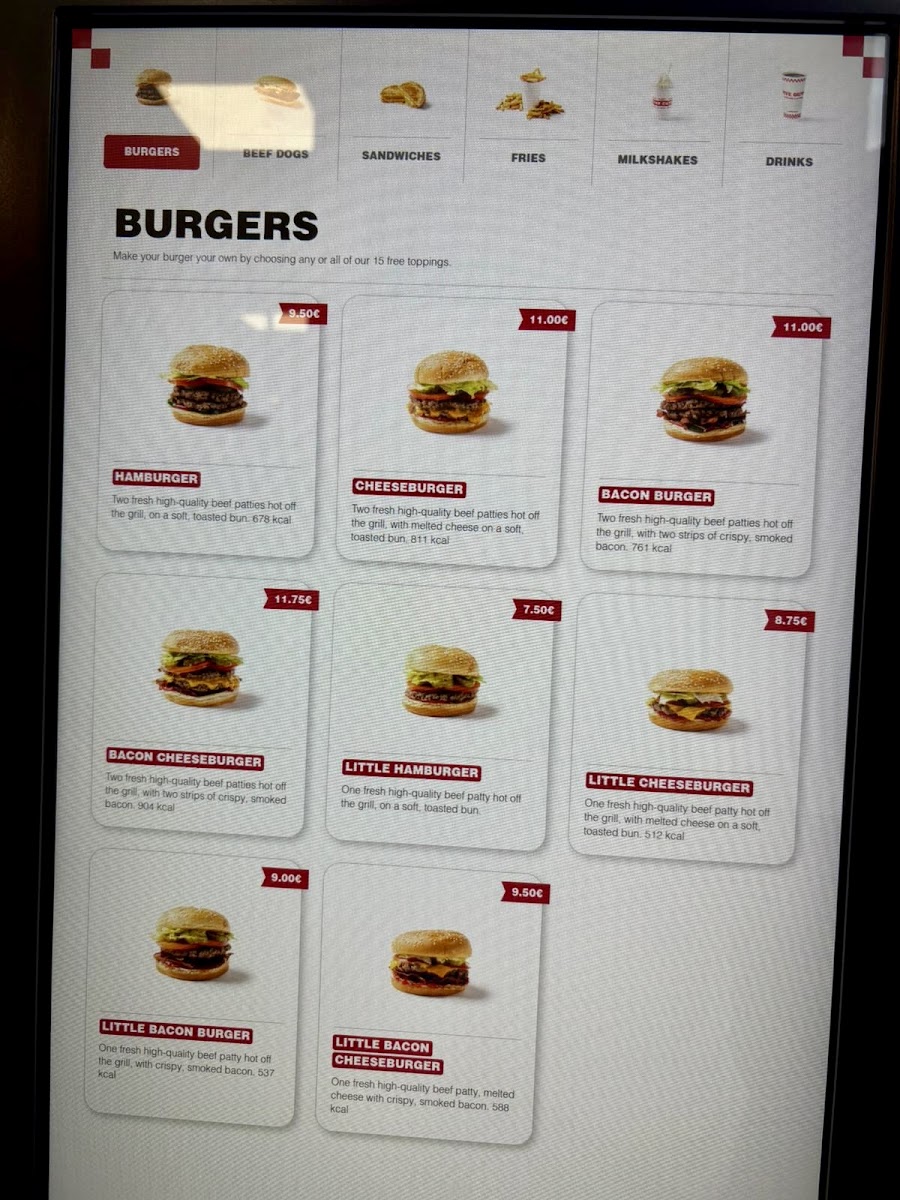The width and height of the screenshot is (900, 1200).
Task: Tap the Little Bacon Burger card
Action: click(x=192, y=985)
